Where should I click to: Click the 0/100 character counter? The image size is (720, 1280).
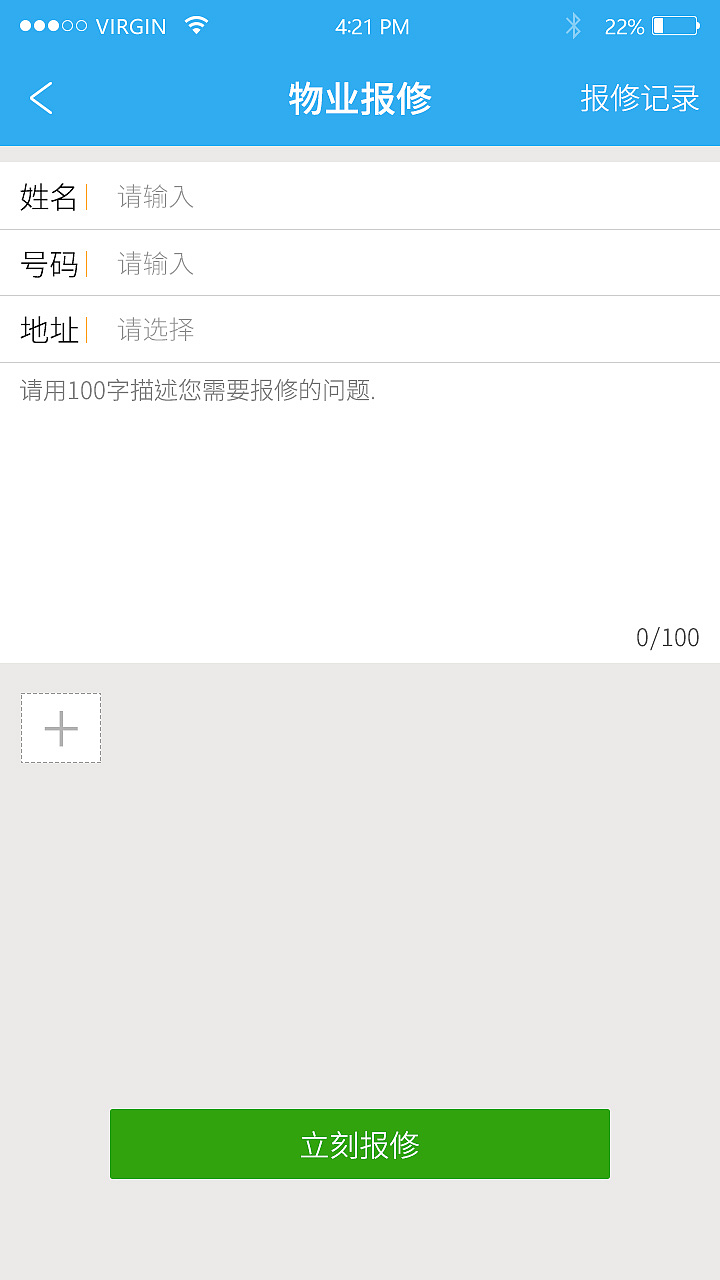pyautogui.click(x=668, y=637)
